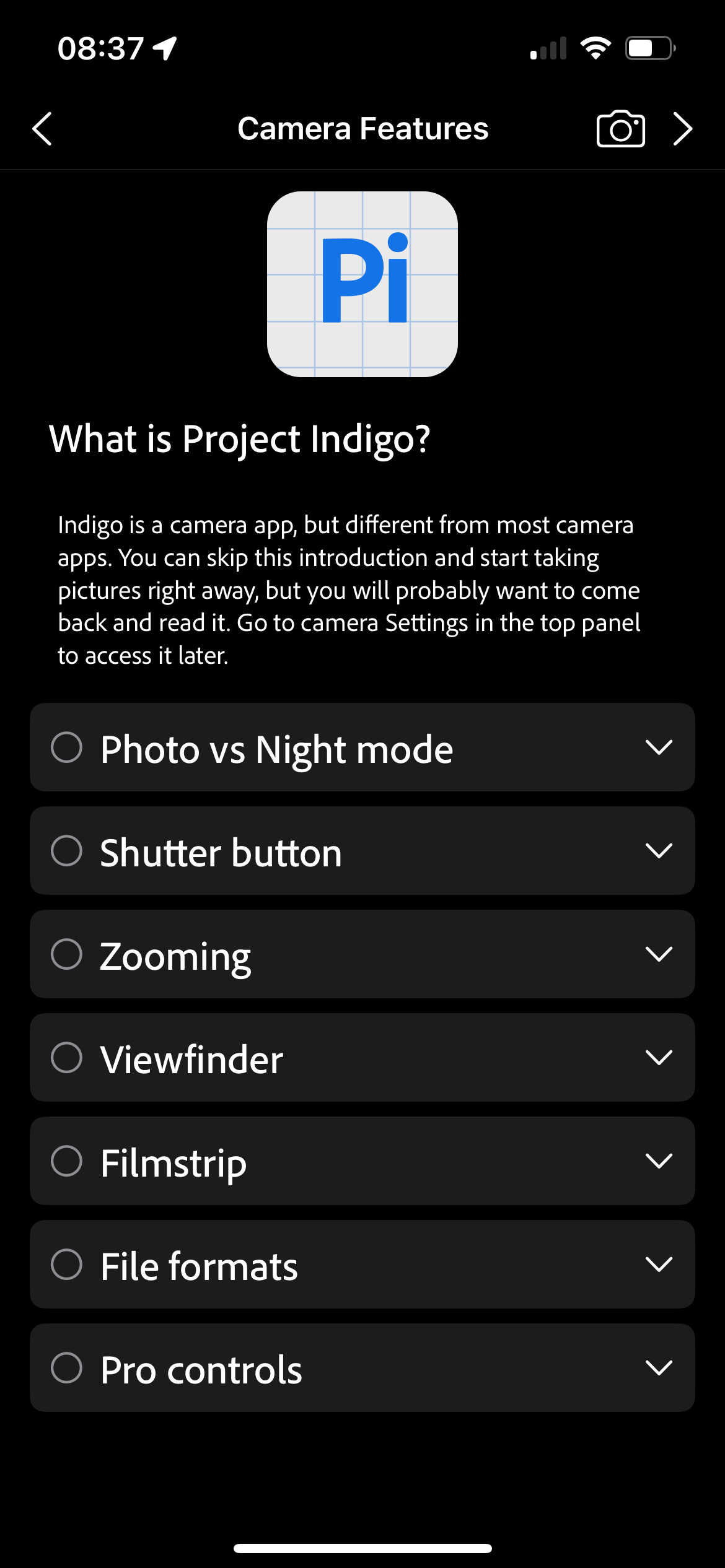Go back using the top-left arrow
Screen dimensions: 725x1568
[42, 129]
